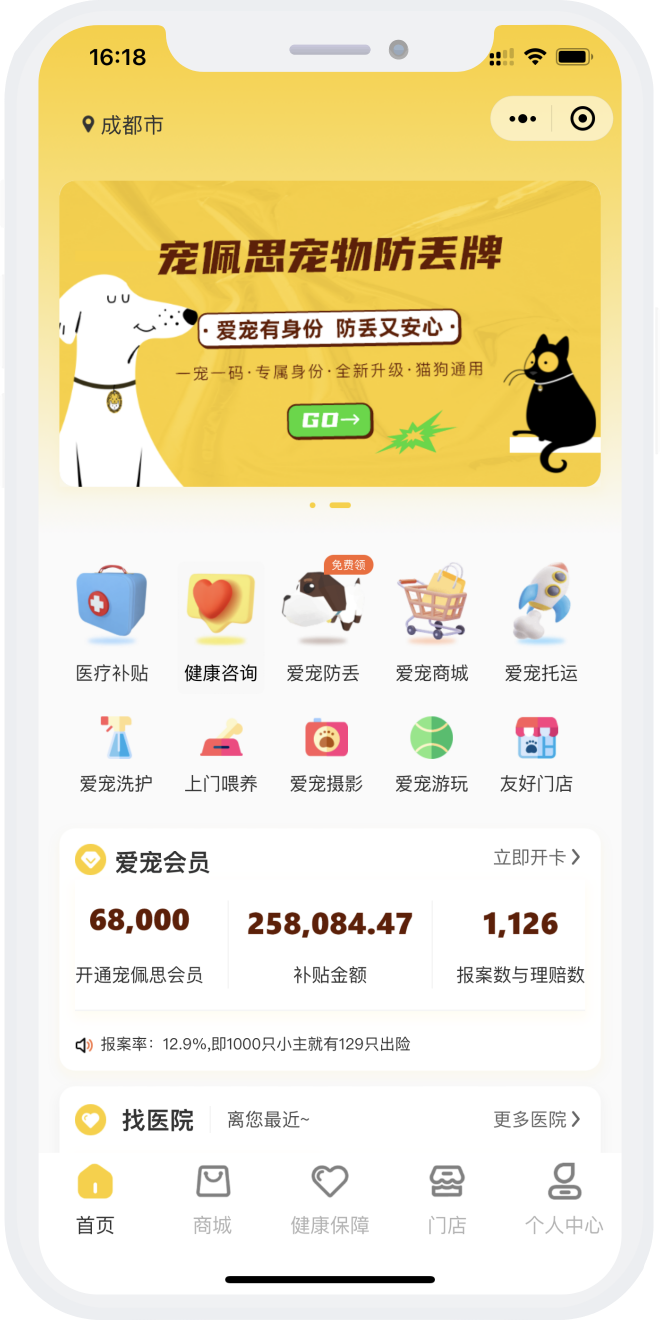Switch to the 门店 tab
The height and width of the screenshot is (1320, 660).
pyautogui.click(x=447, y=1198)
